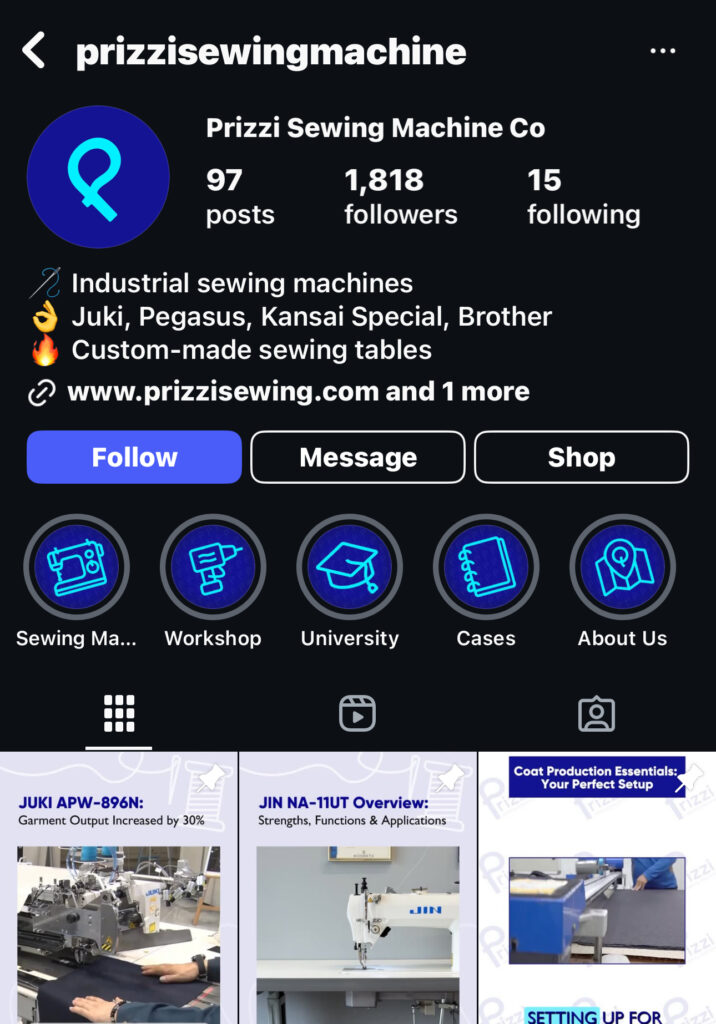Open the Sewing Machines story highlight
This screenshot has width=716, height=1024.
click(x=76, y=567)
